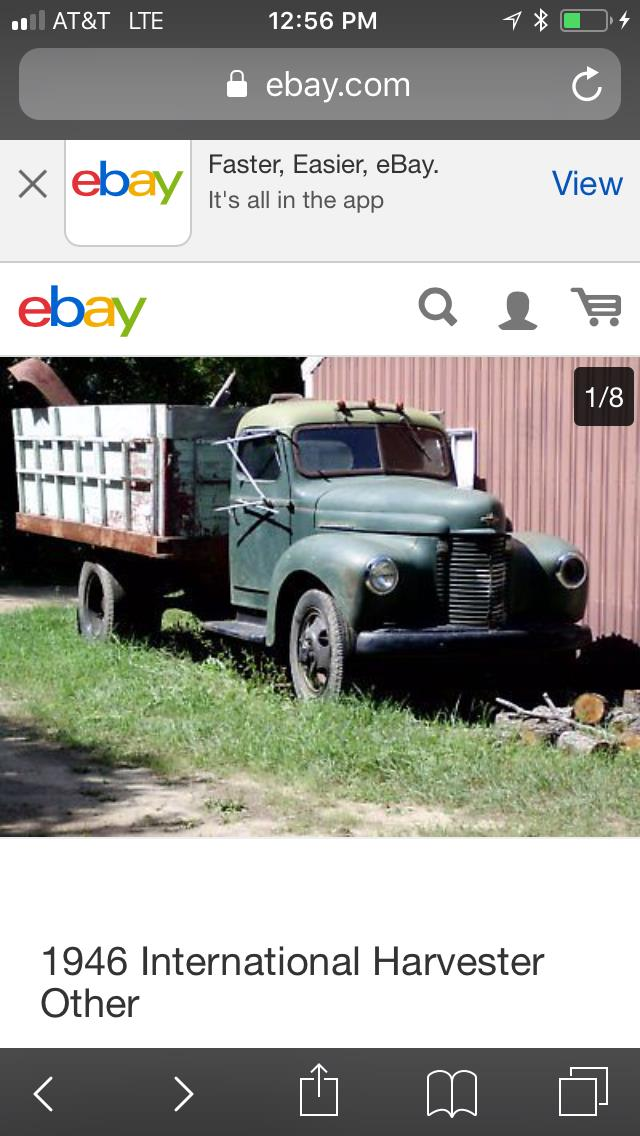Open the shopping cart
The image size is (640, 1136).
click(x=596, y=308)
